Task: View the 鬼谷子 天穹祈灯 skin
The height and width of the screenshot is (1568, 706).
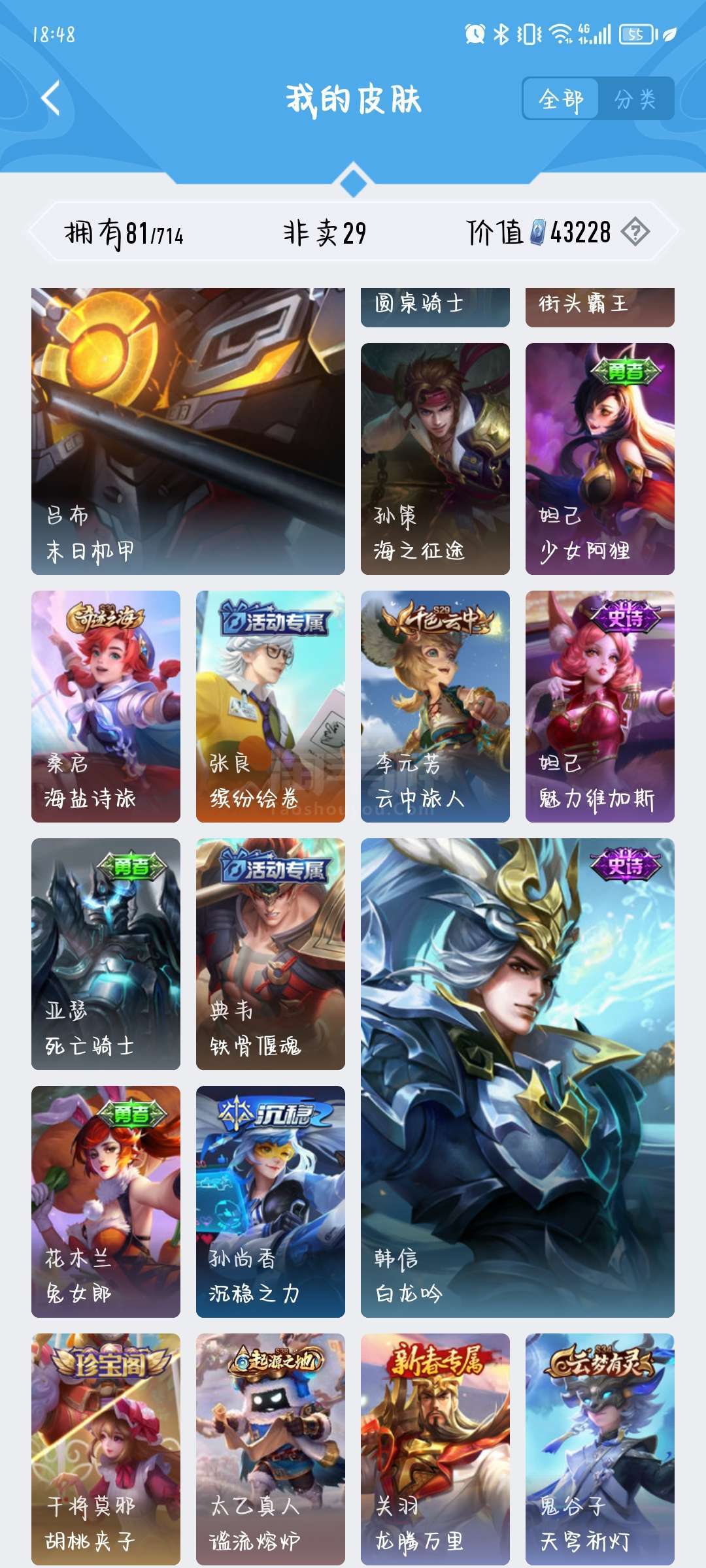Action: tap(600, 1449)
